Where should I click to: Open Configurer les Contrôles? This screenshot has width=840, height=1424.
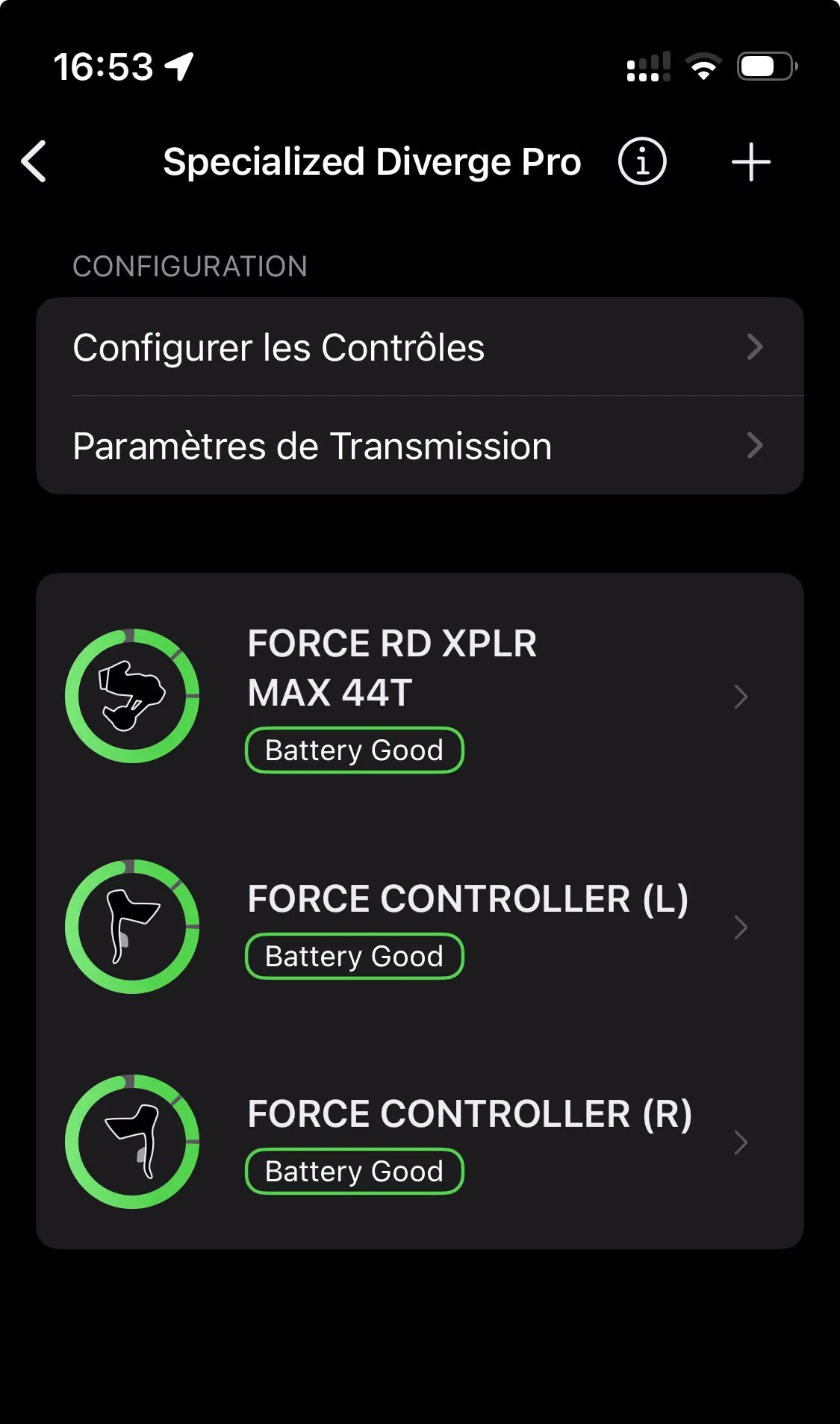(420, 347)
